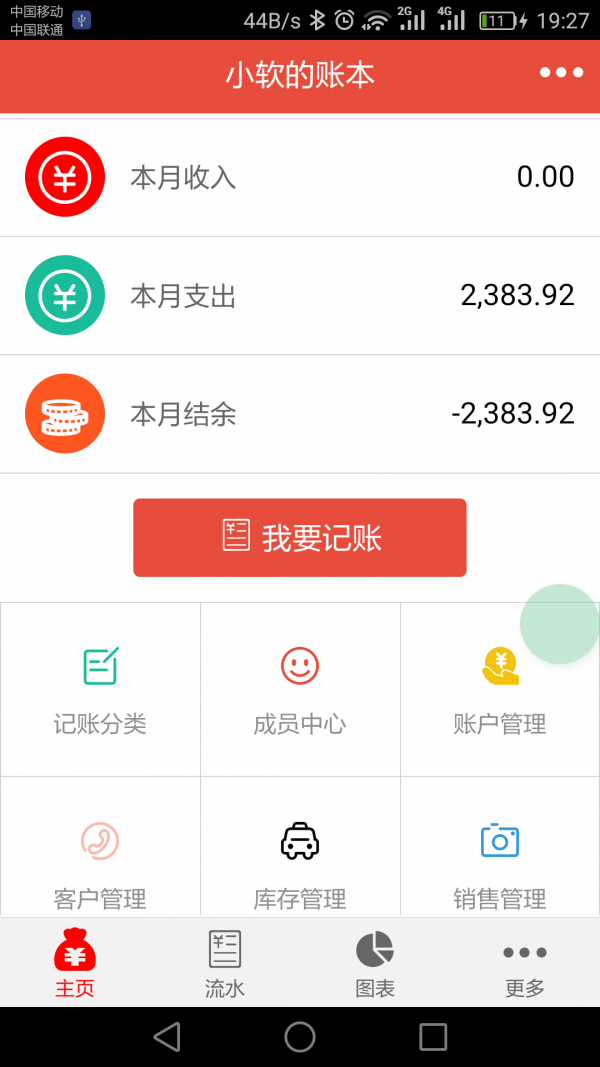Go to the system home screen

[300, 1037]
